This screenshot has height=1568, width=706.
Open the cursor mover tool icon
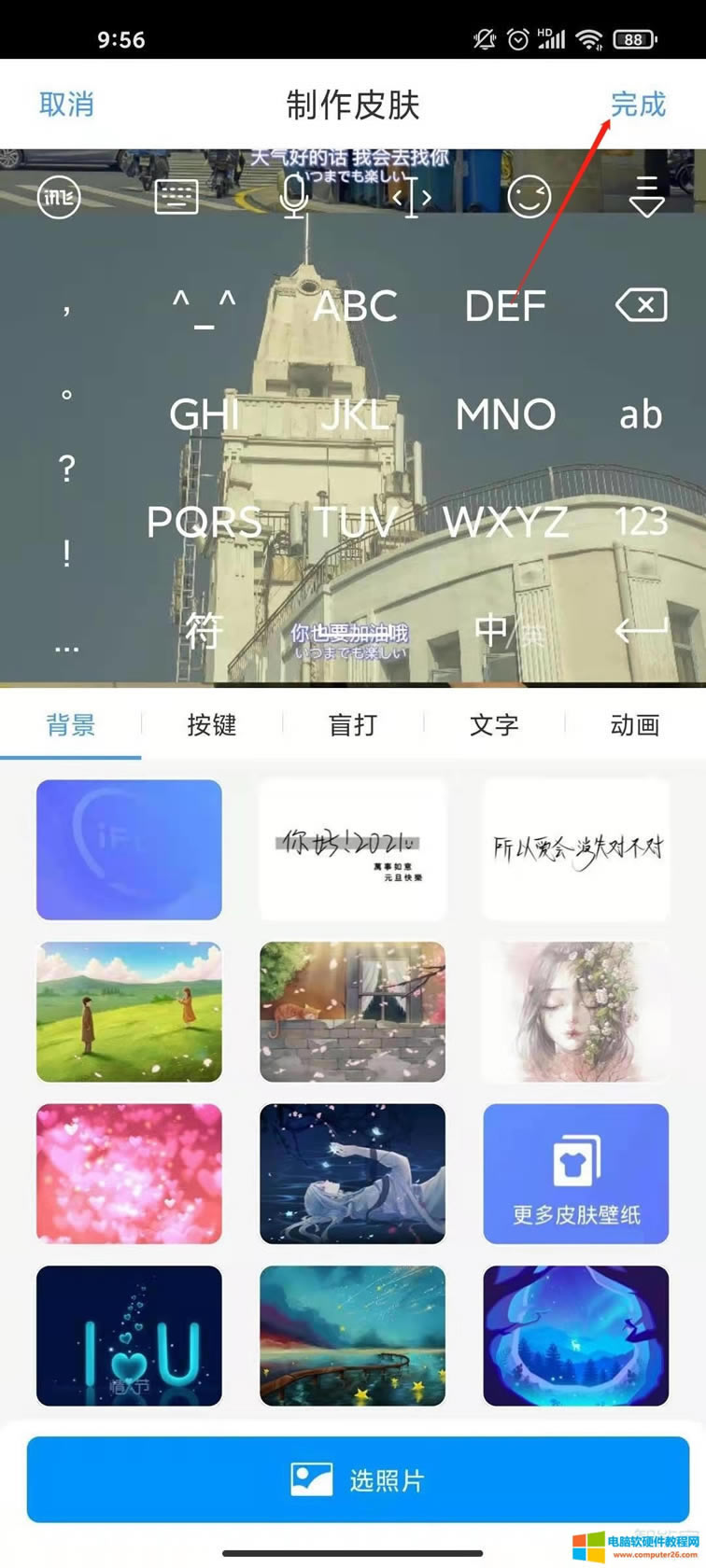pyautogui.click(x=412, y=197)
